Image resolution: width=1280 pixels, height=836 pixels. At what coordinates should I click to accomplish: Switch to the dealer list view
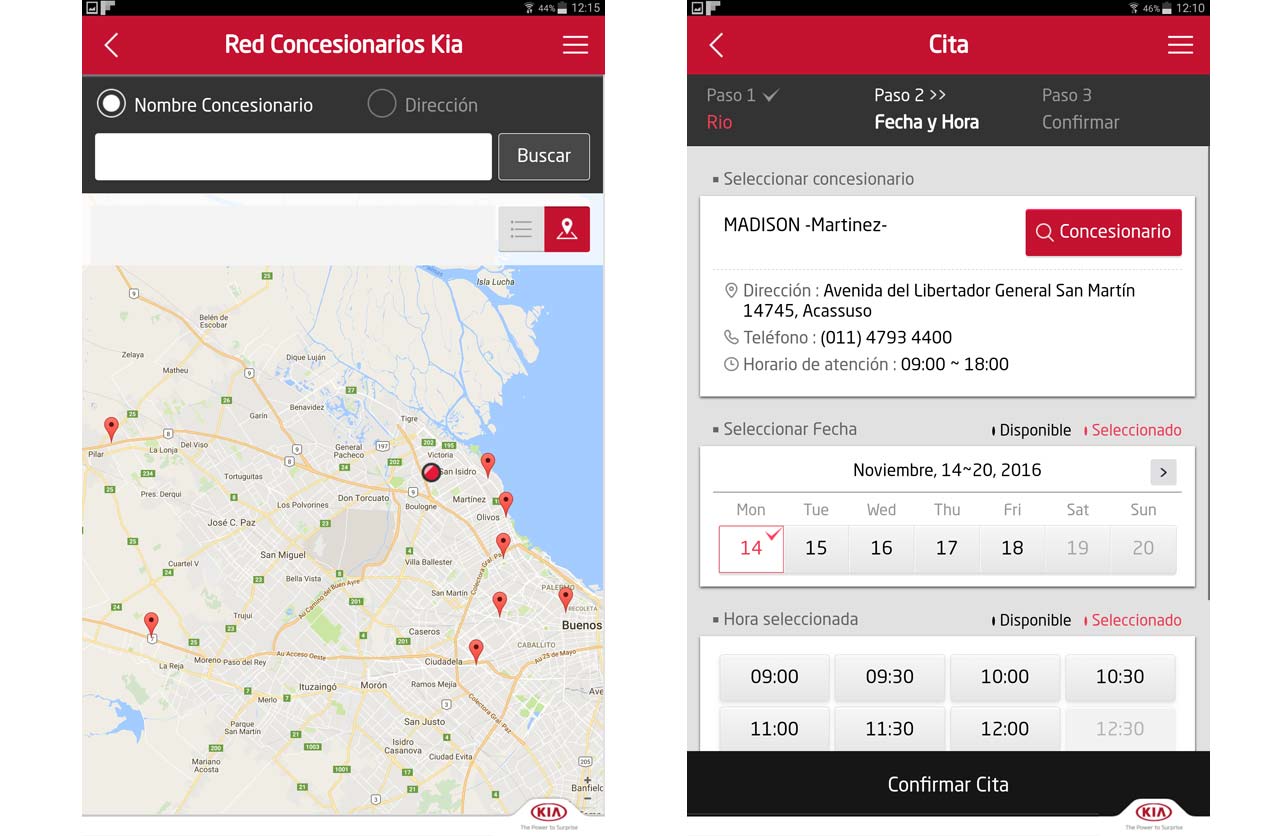(521, 229)
